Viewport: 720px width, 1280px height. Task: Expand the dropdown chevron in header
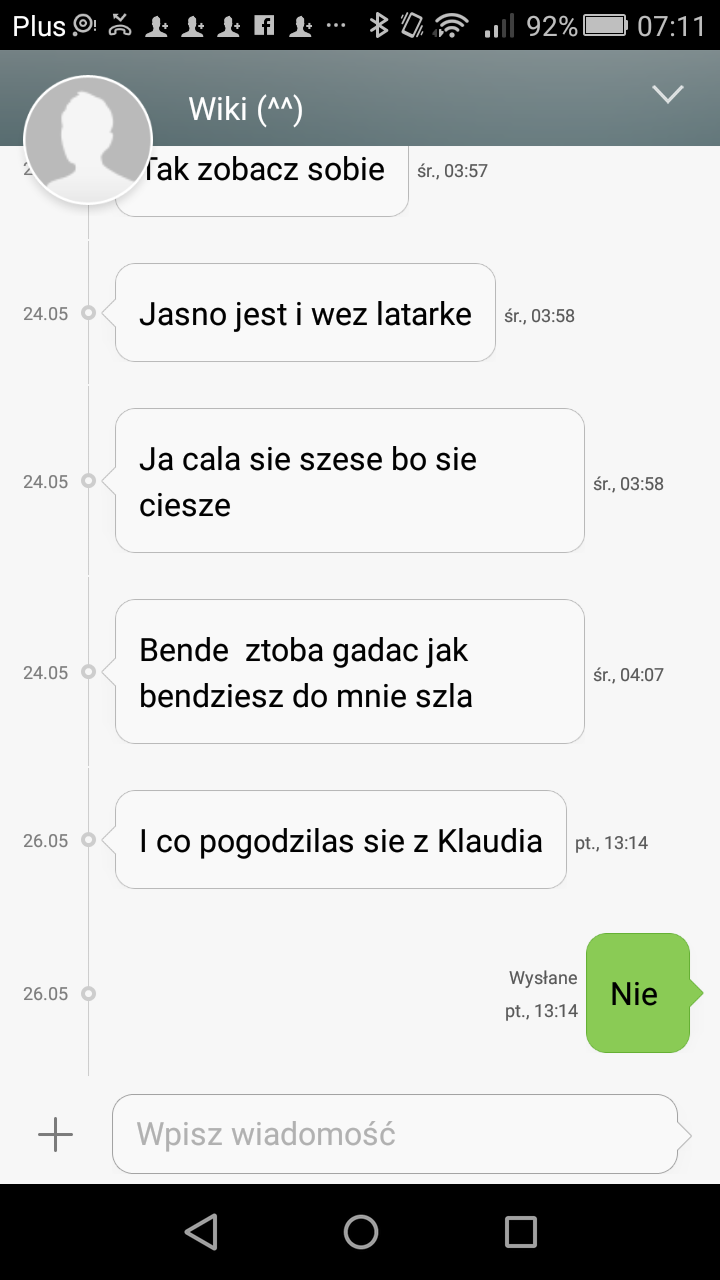click(x=667, y=94)
